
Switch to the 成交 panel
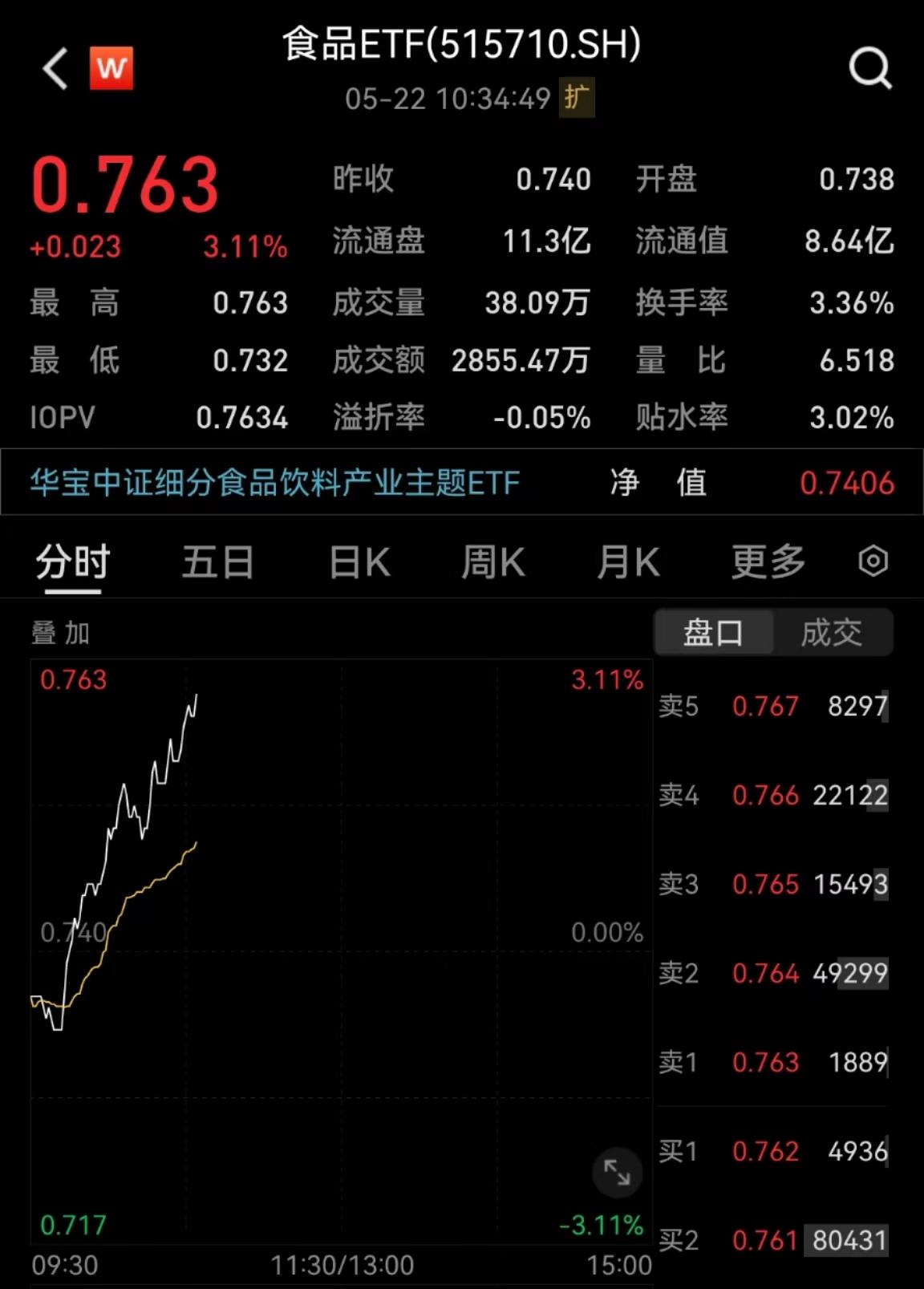(833, 632)
